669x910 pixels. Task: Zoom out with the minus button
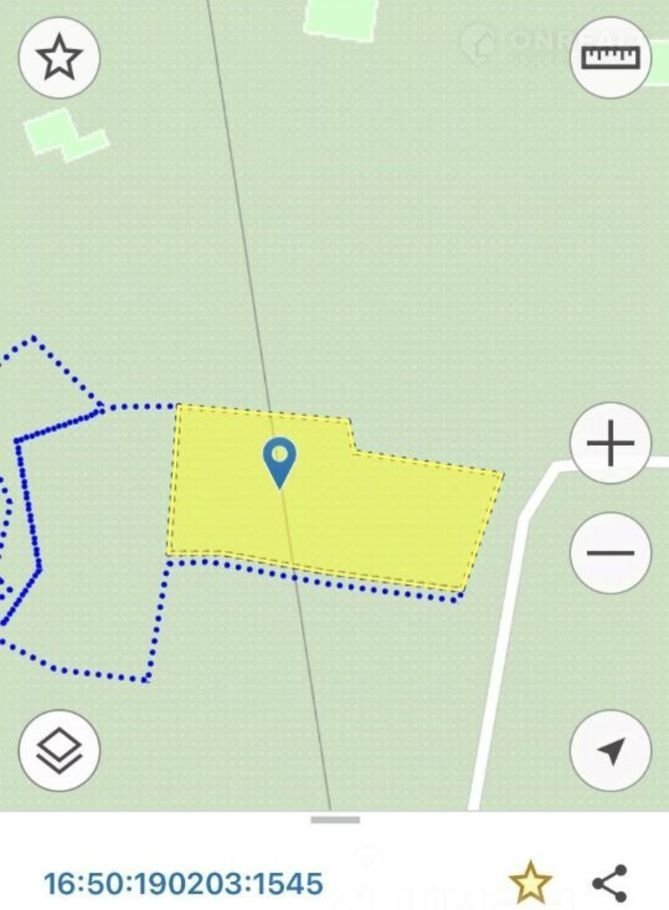(610, 553)
